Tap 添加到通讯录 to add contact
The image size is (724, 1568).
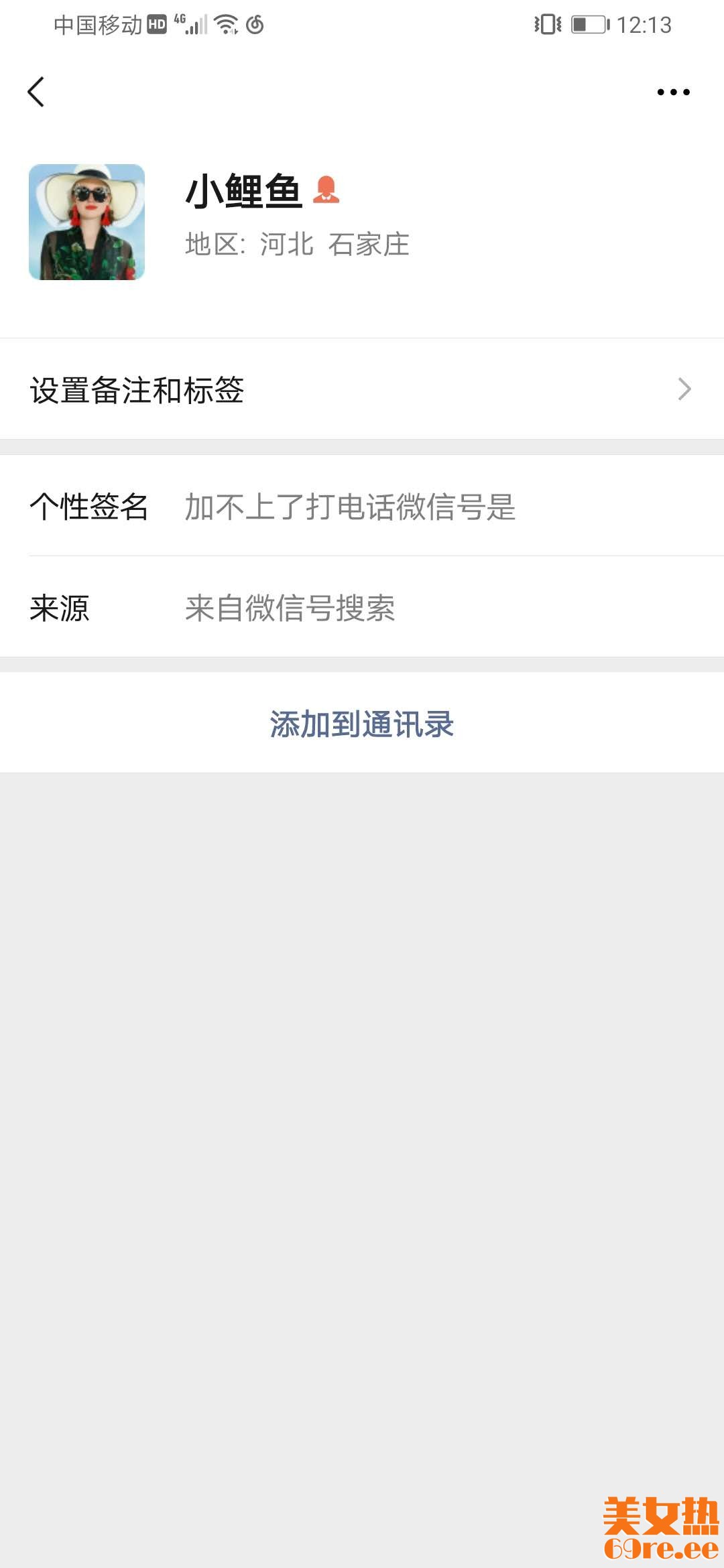362,724
